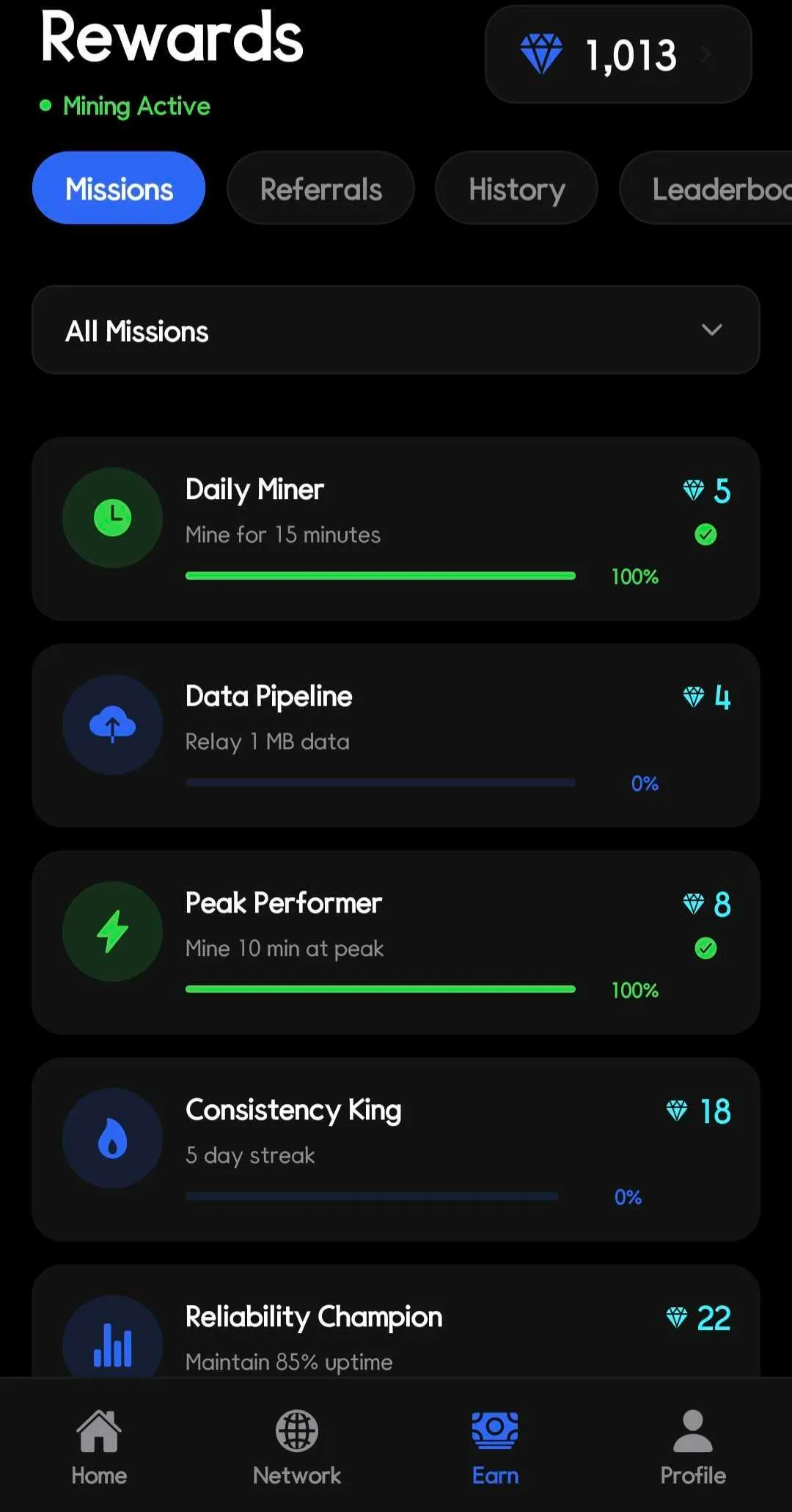
Task: Open the Peak Performer mission card
Action: coord(396,943)
